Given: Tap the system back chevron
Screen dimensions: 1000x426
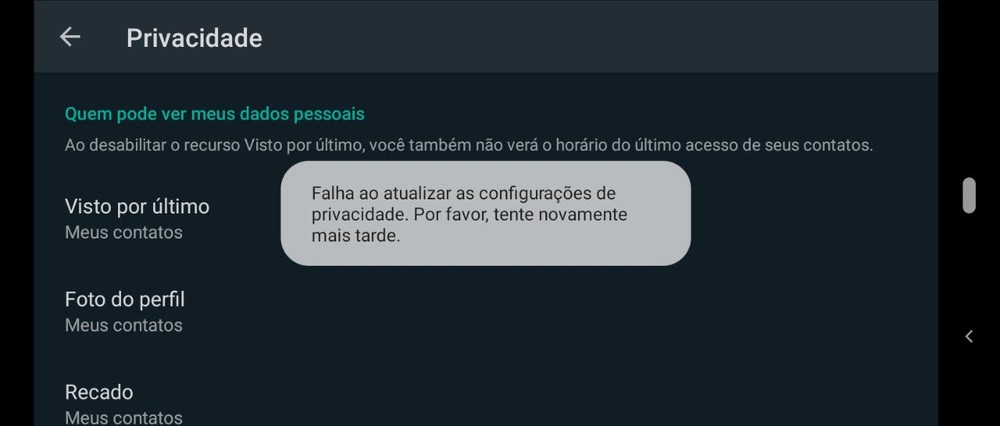Looking at the screenshot, I should click(968, 336).
